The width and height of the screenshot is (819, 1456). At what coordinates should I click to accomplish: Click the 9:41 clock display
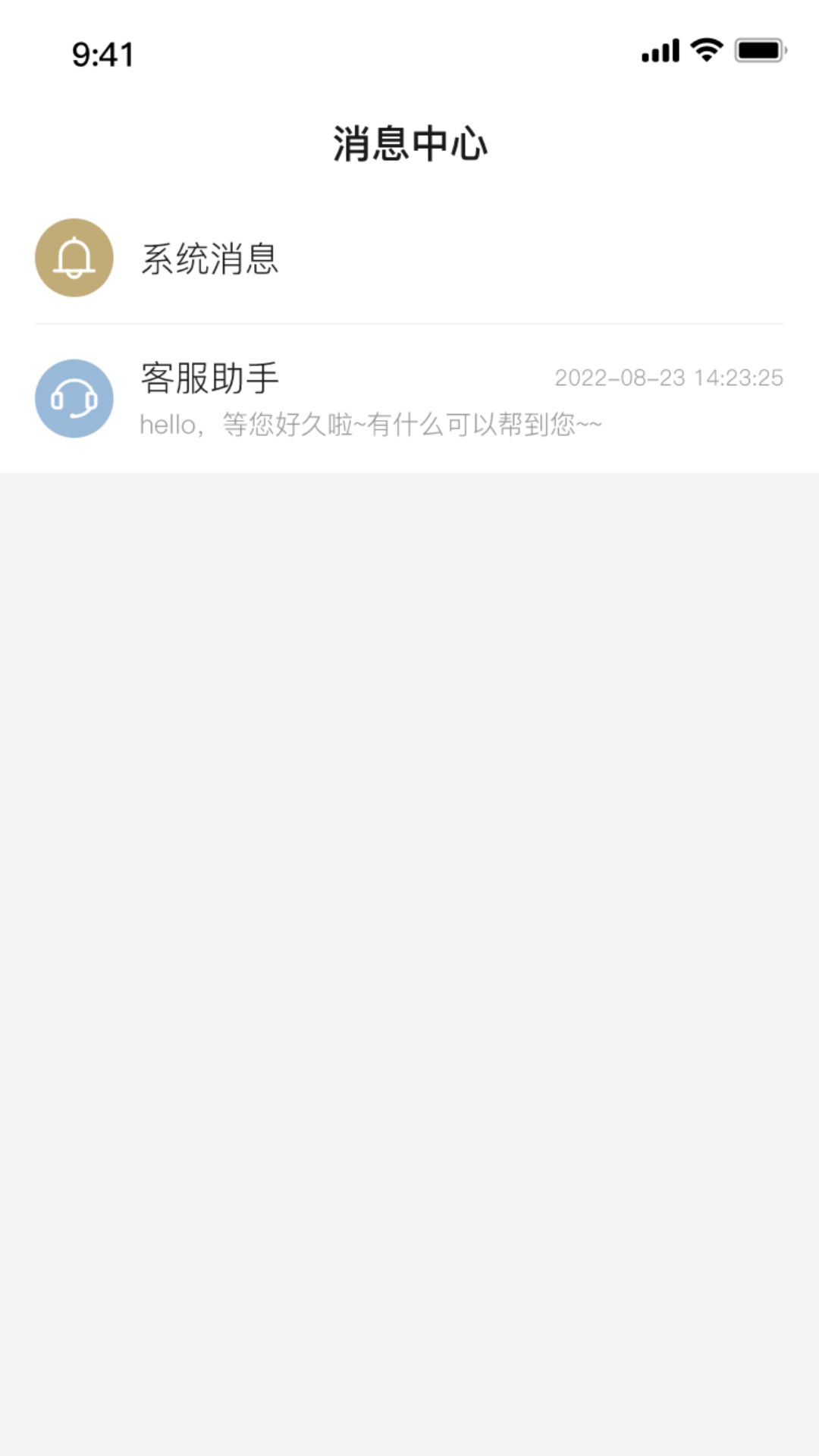point(102,53)
